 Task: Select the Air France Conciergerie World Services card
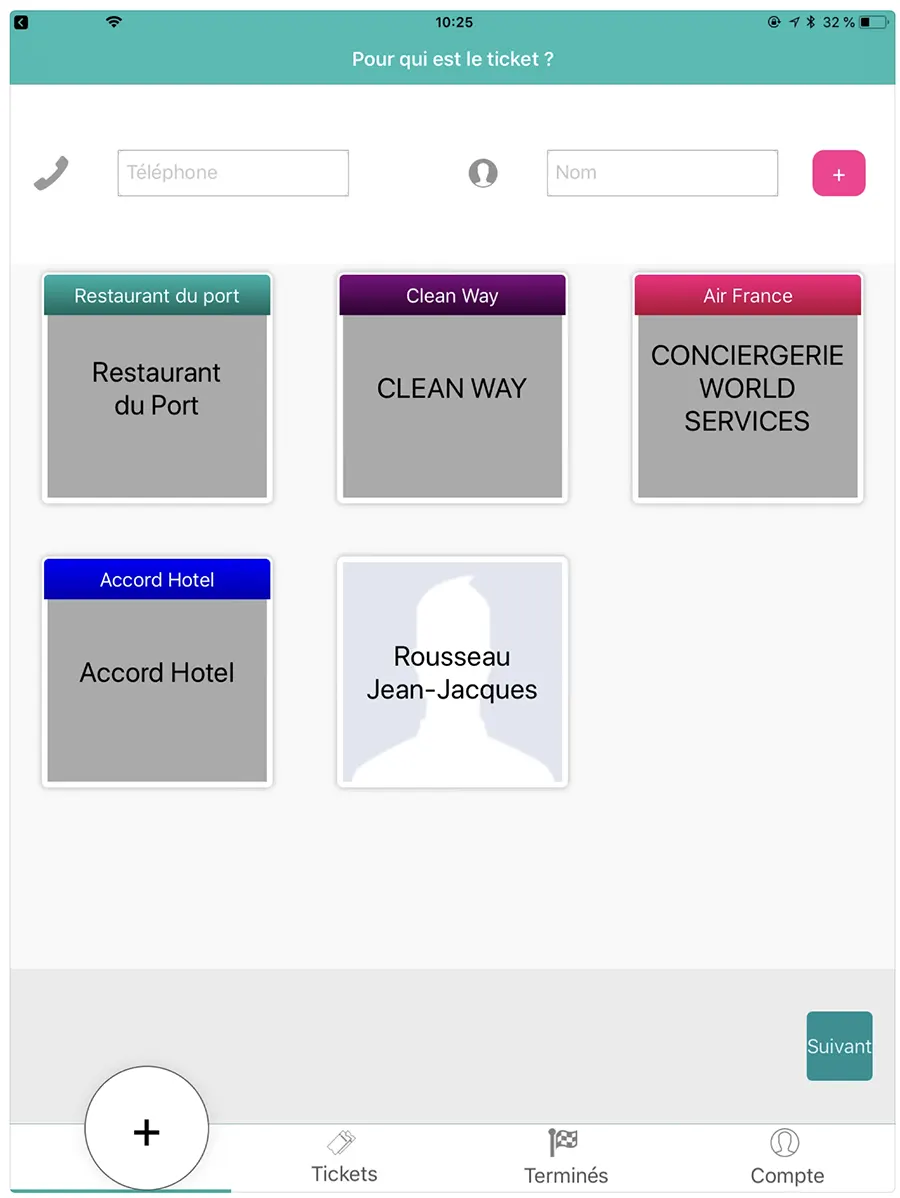[x=747, y=388]
